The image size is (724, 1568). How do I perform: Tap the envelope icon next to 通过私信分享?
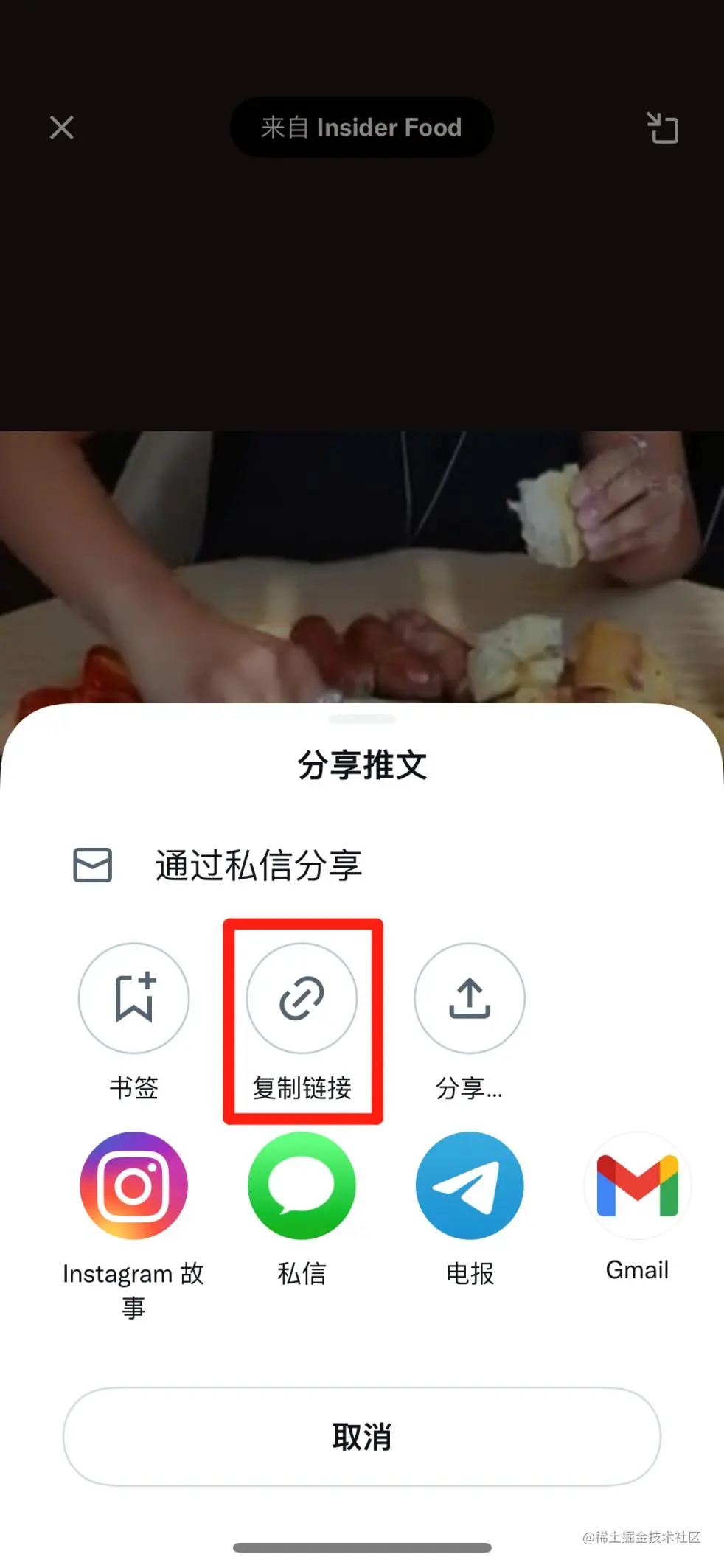(93, 865)
